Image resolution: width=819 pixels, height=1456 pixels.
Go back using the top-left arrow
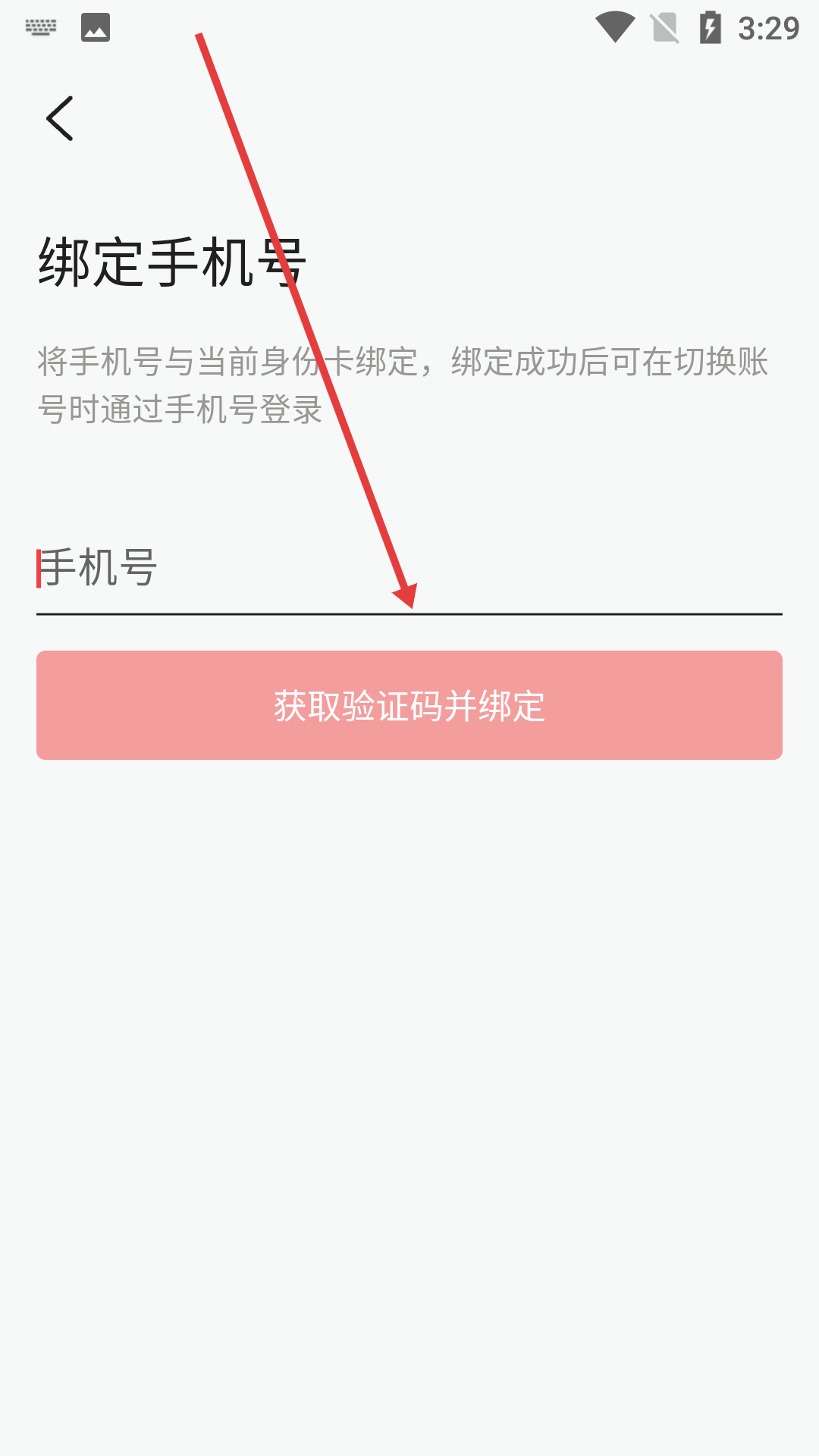tap(60, 118)
